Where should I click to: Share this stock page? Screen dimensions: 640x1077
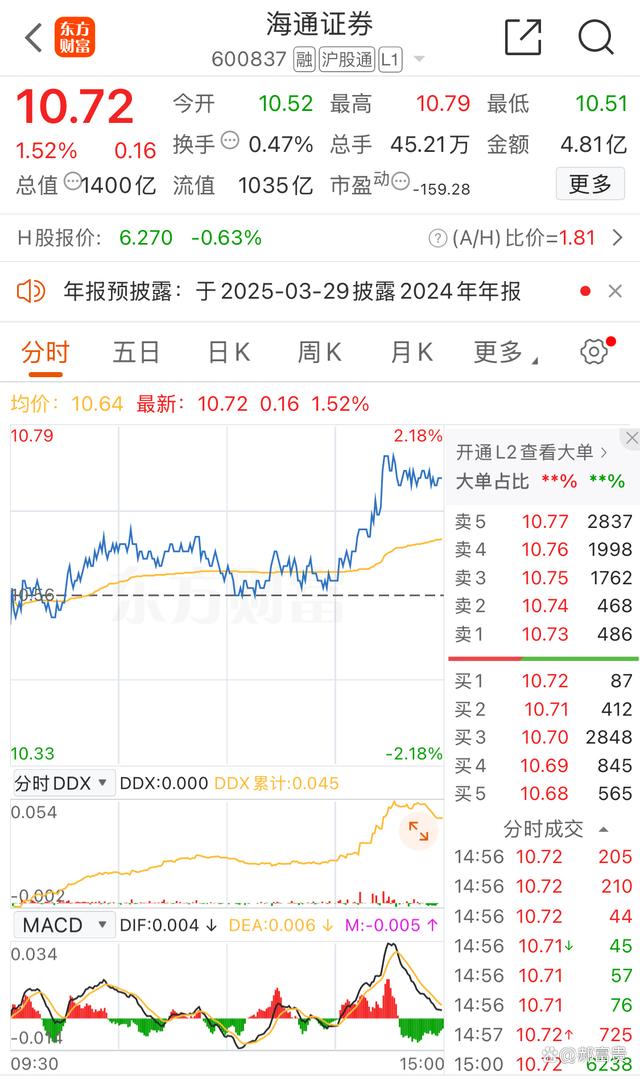pos(523,36)
